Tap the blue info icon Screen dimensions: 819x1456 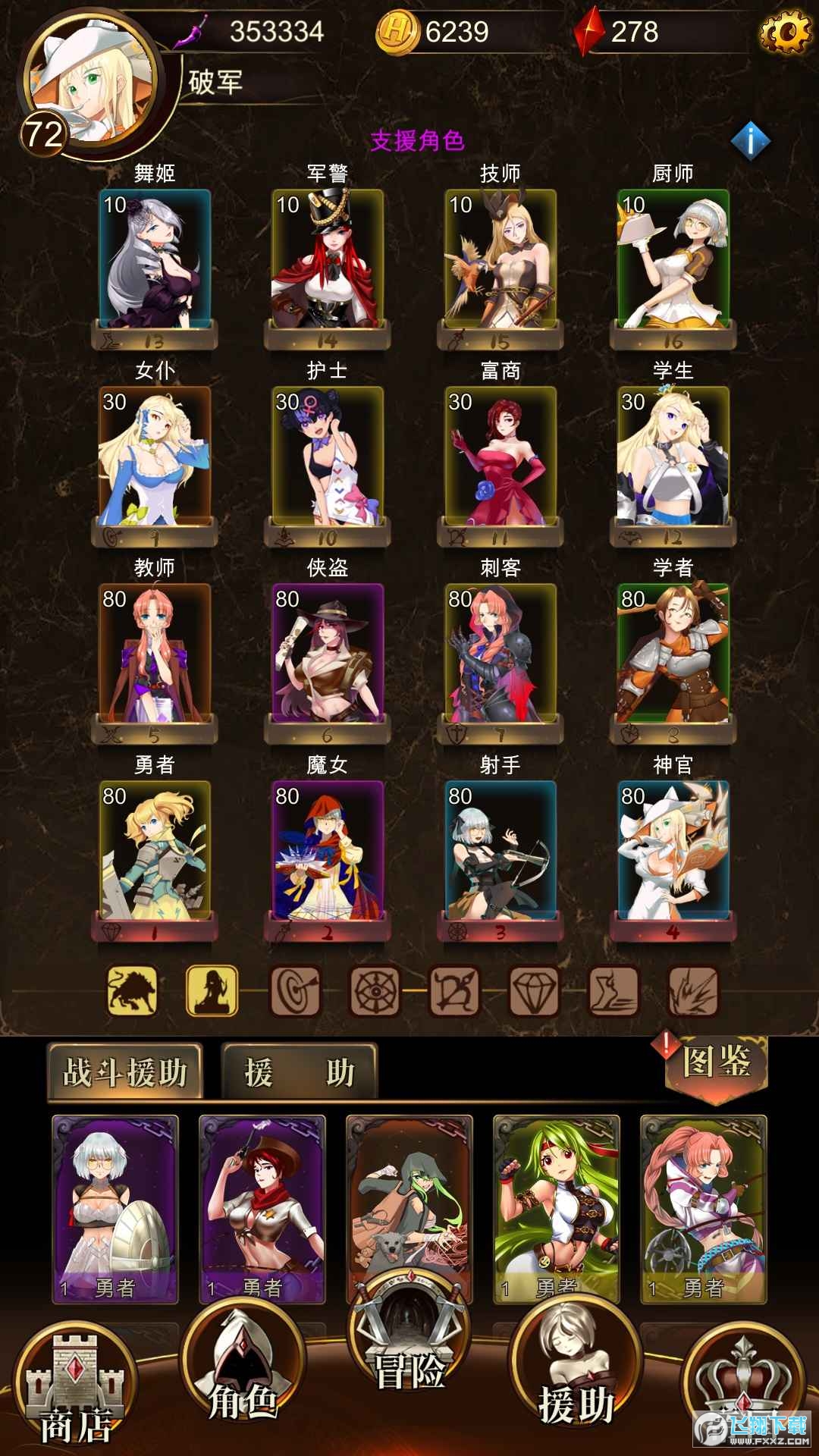point(751,140)
